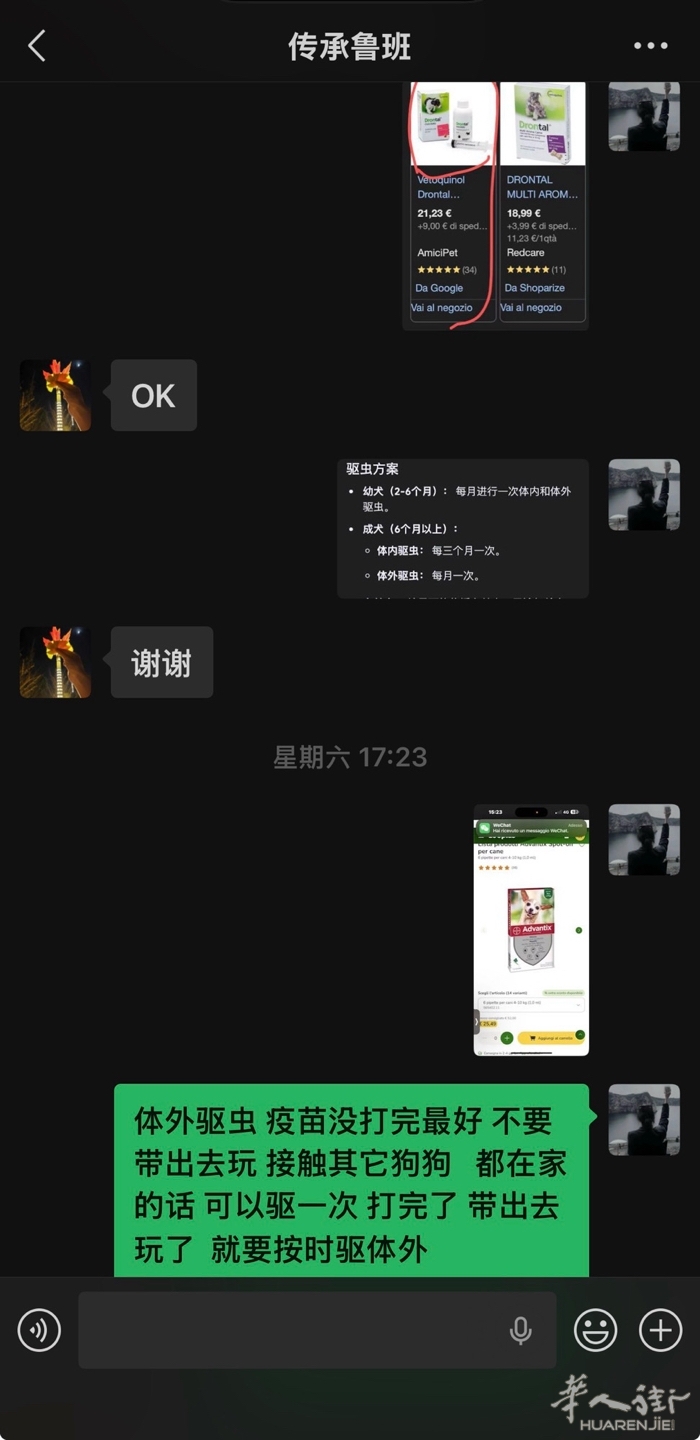Open the Advantix product screenshot image
The image size is (700, 1440).
click(x=531, y=930)
